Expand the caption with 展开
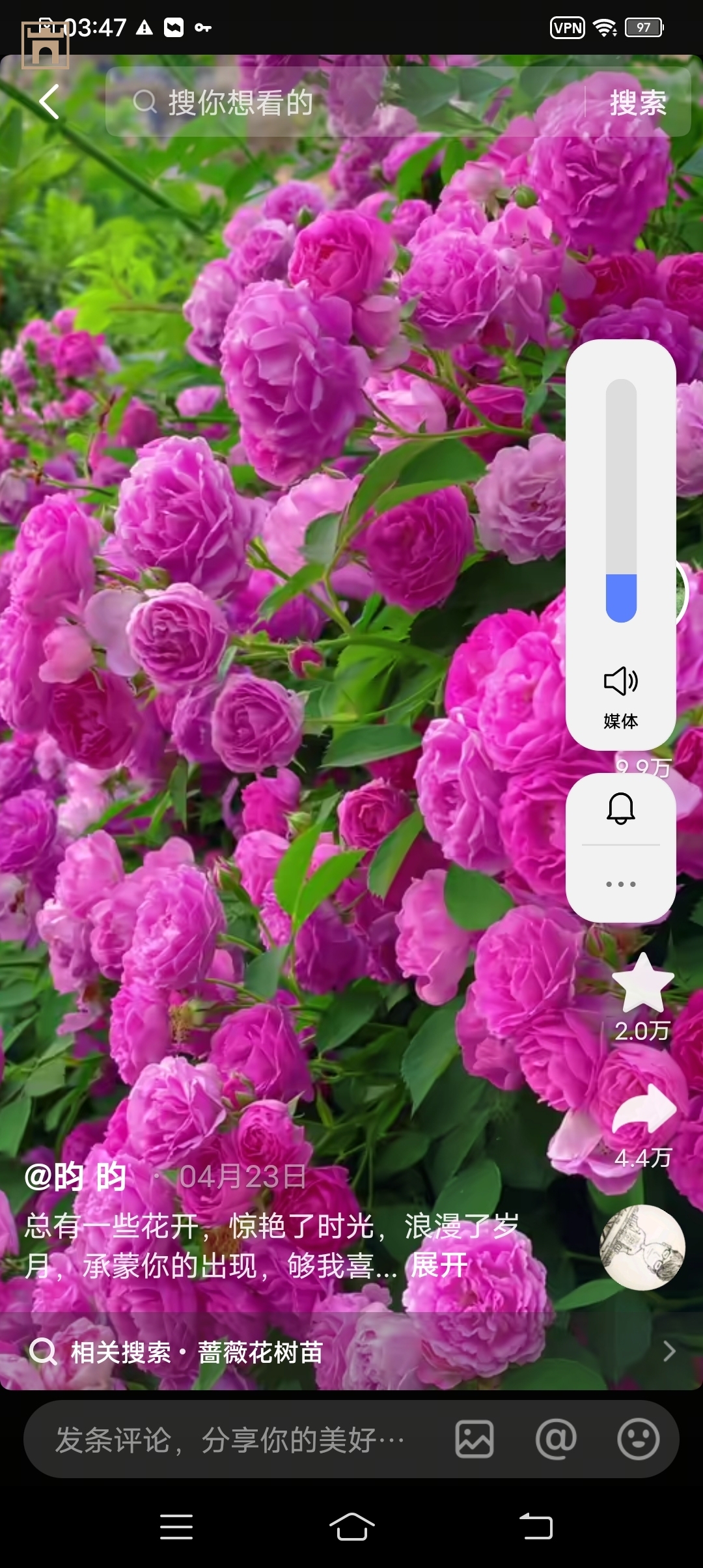 tap(440, 1265)
